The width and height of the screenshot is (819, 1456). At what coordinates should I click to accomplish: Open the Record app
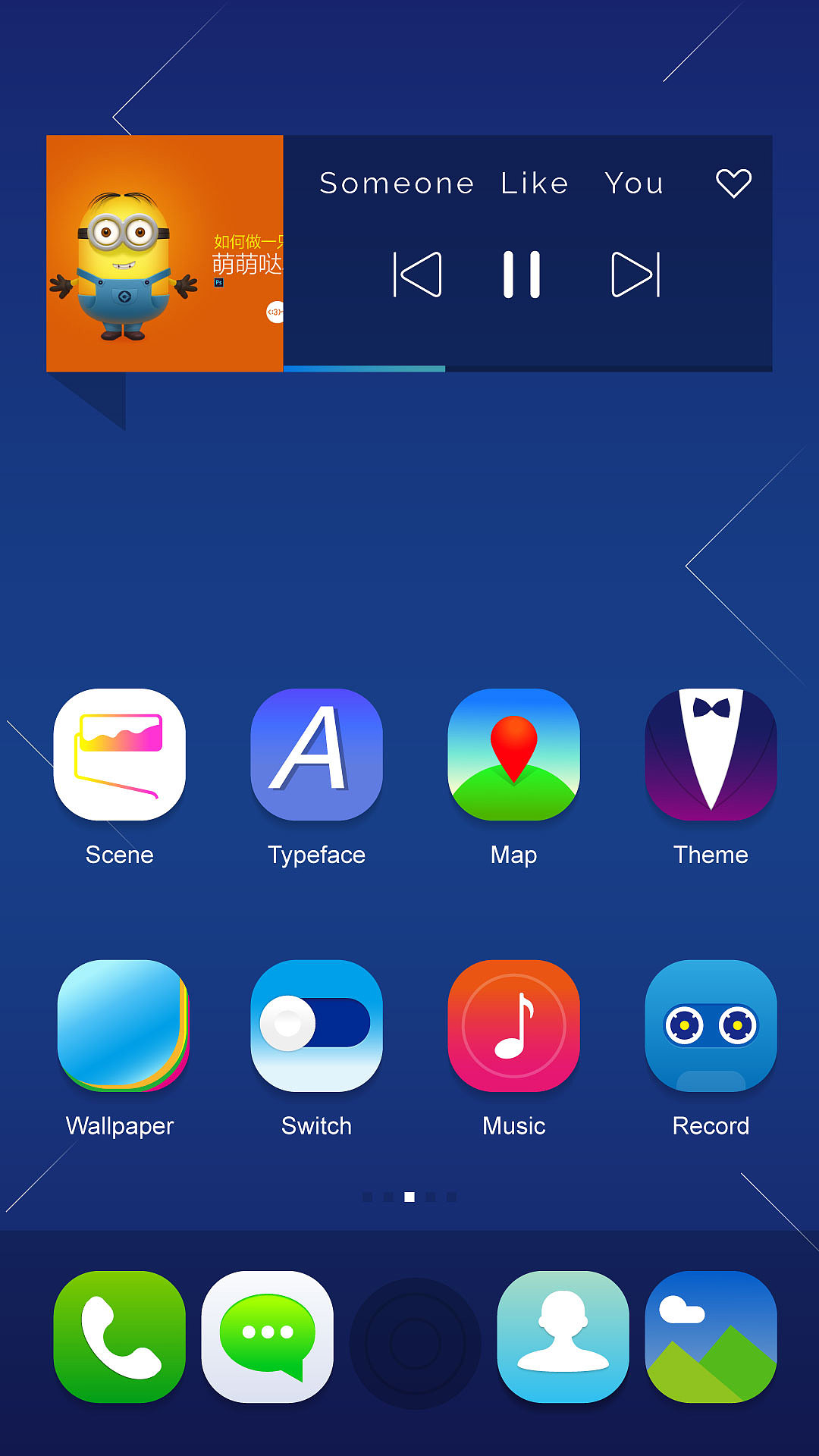[x=711, y=1026]
